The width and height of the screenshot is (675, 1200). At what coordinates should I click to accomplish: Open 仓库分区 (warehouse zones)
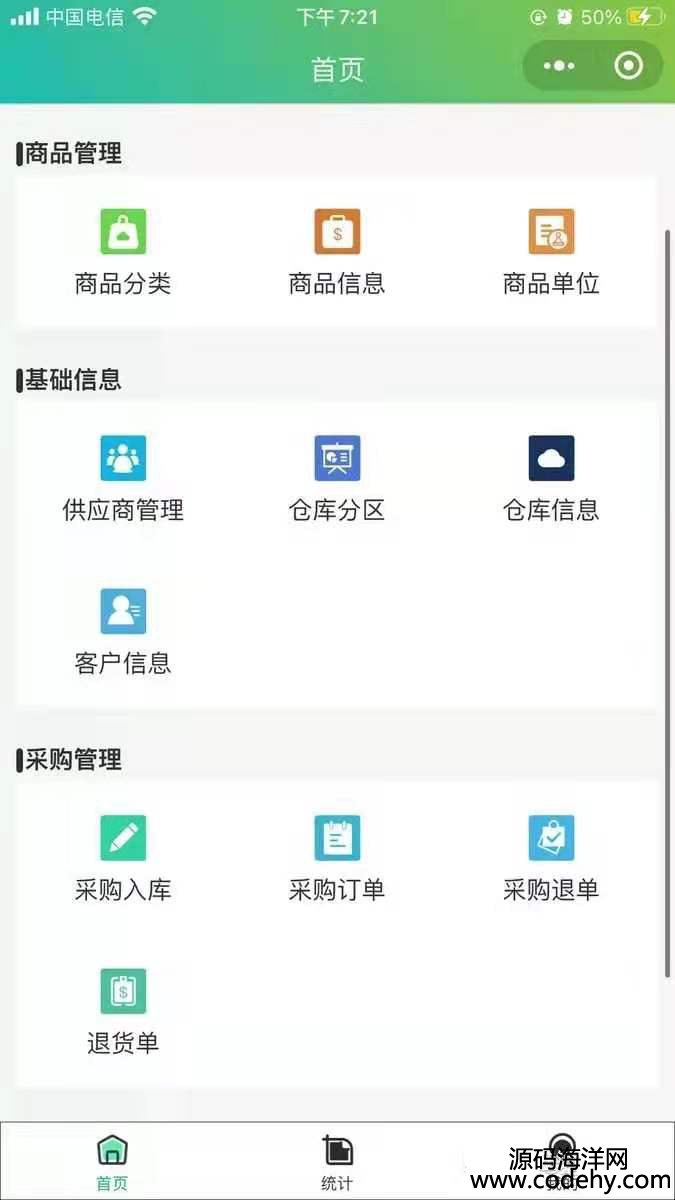pos(337,480)
